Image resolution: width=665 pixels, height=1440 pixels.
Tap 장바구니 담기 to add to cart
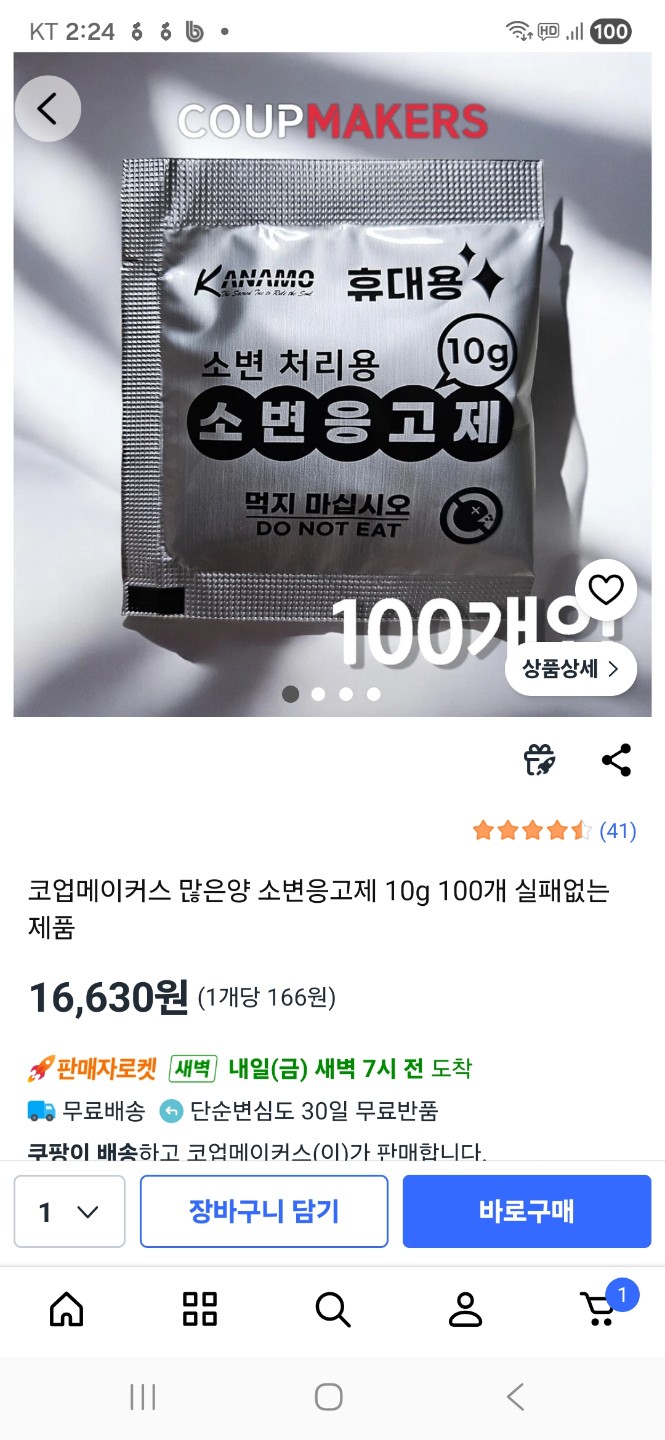pyautogui.click(x=264, y=1212)
